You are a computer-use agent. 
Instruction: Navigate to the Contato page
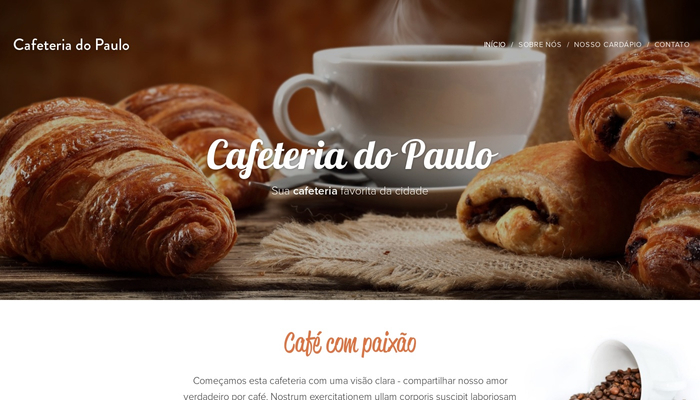click(x=672, y=45)
